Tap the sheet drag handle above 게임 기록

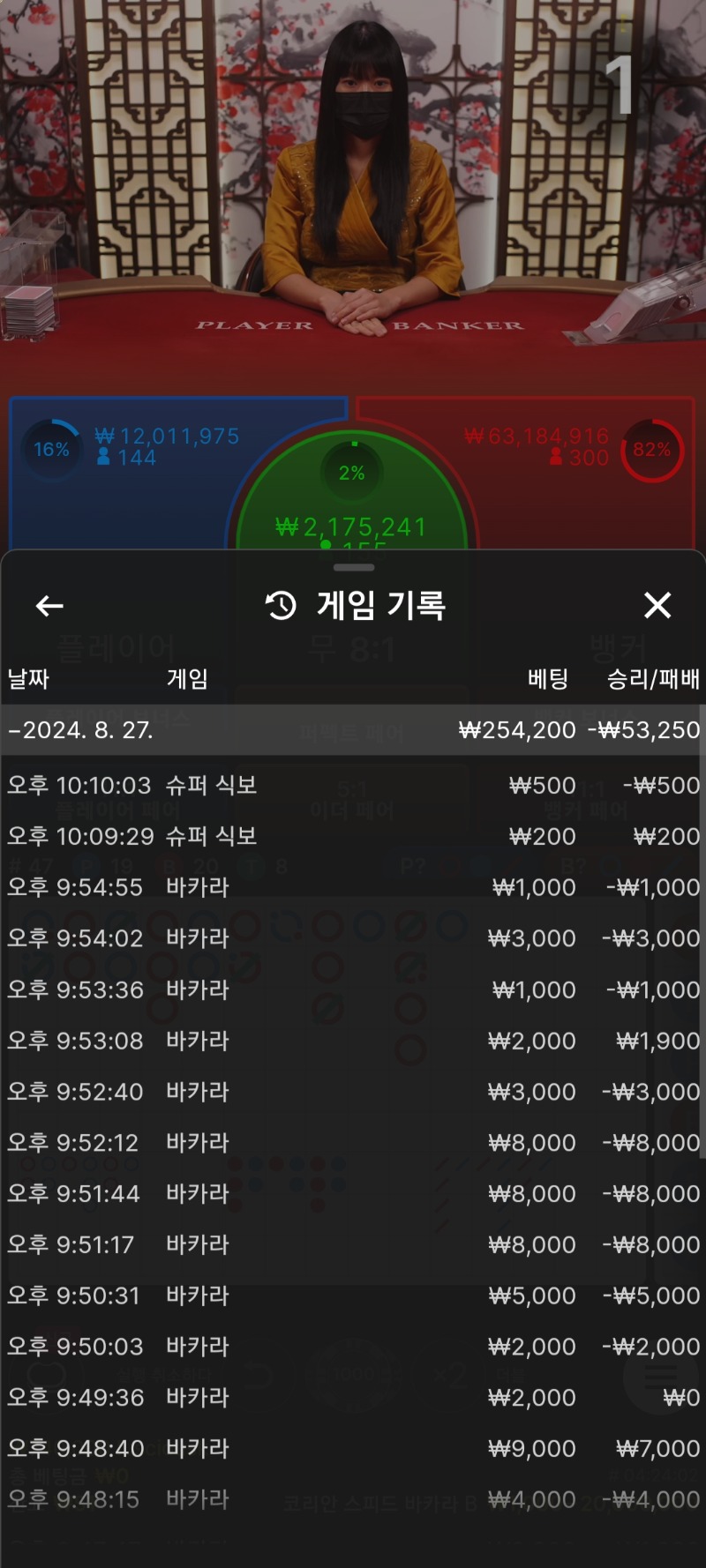354,568
